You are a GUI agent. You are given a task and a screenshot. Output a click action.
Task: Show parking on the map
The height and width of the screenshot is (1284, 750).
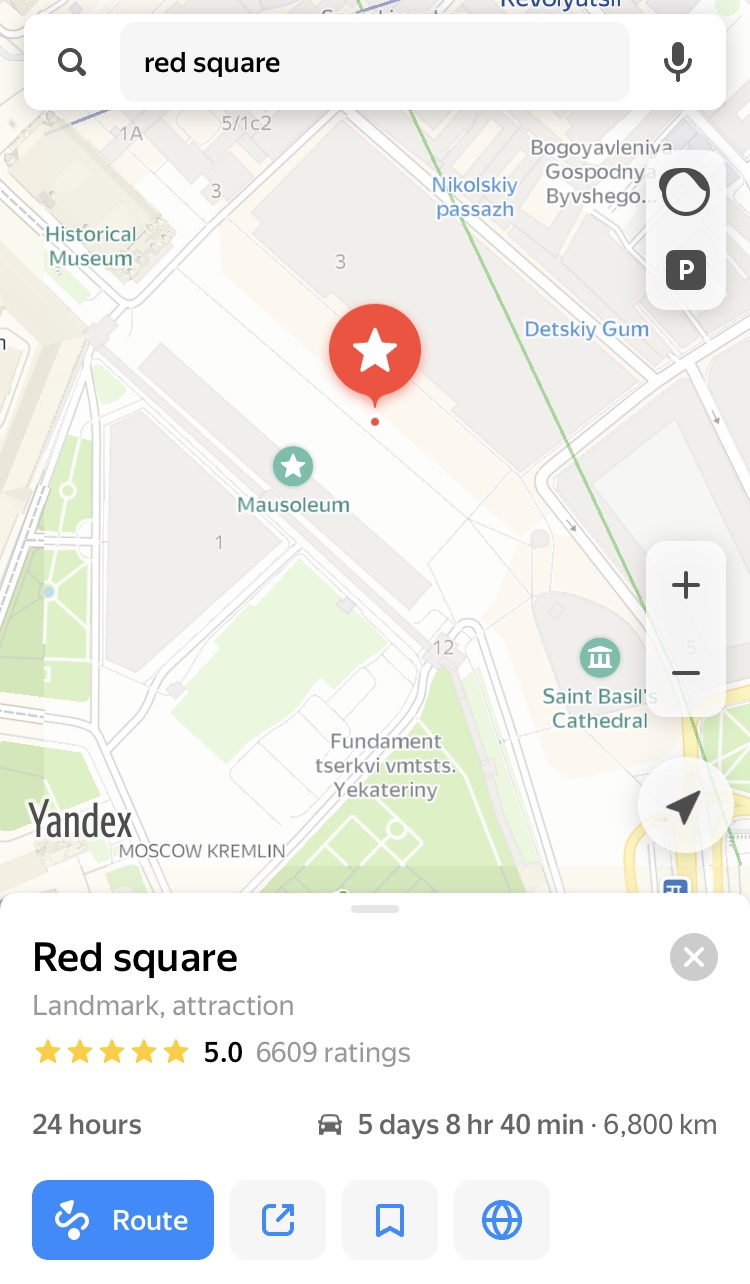(686, 270)
